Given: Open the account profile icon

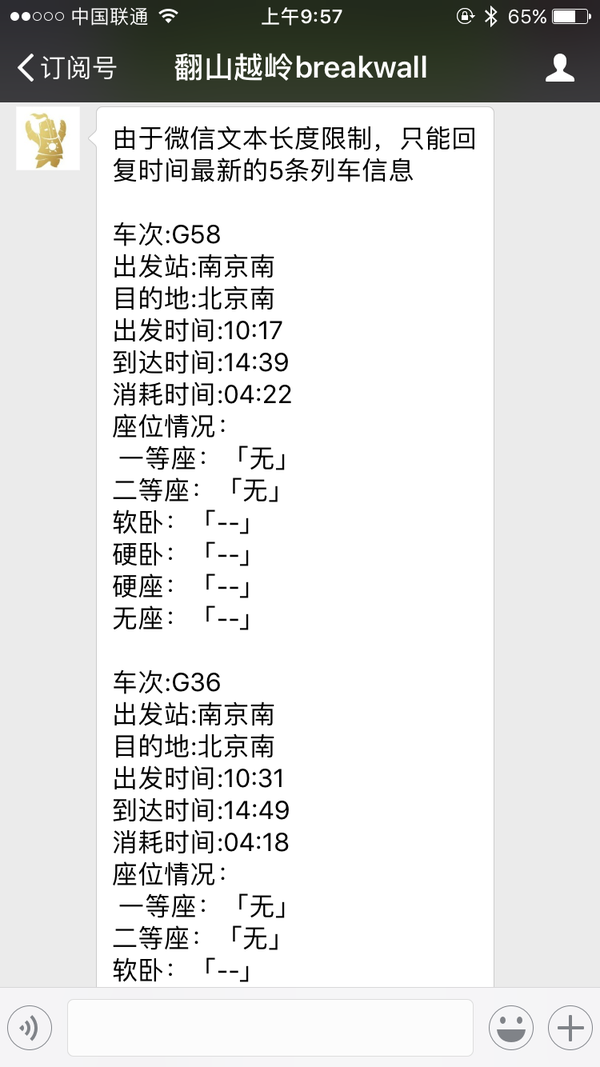Looking at the screenshot, I should [560, 68].
